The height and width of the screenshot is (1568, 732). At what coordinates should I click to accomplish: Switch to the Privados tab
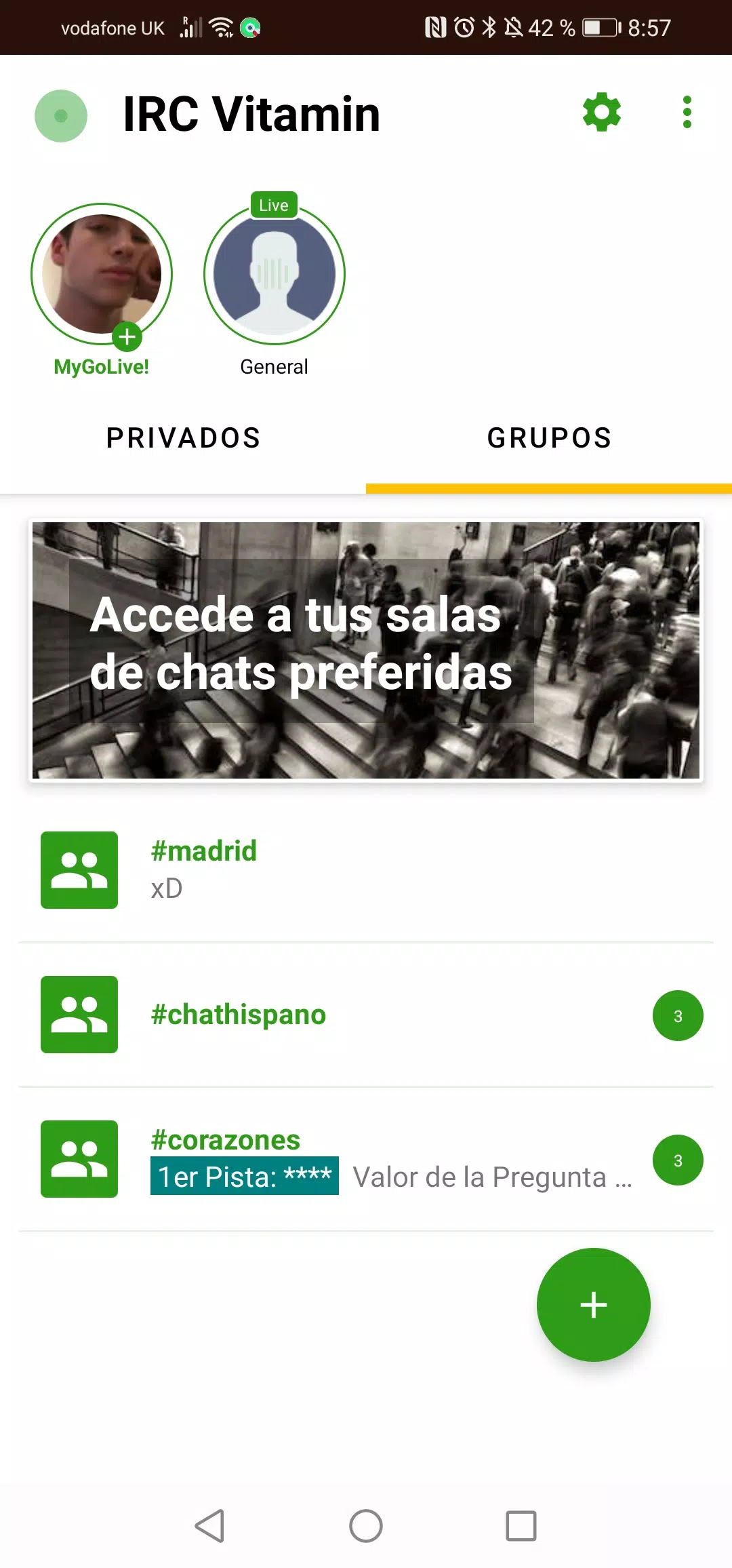(183, 439)
